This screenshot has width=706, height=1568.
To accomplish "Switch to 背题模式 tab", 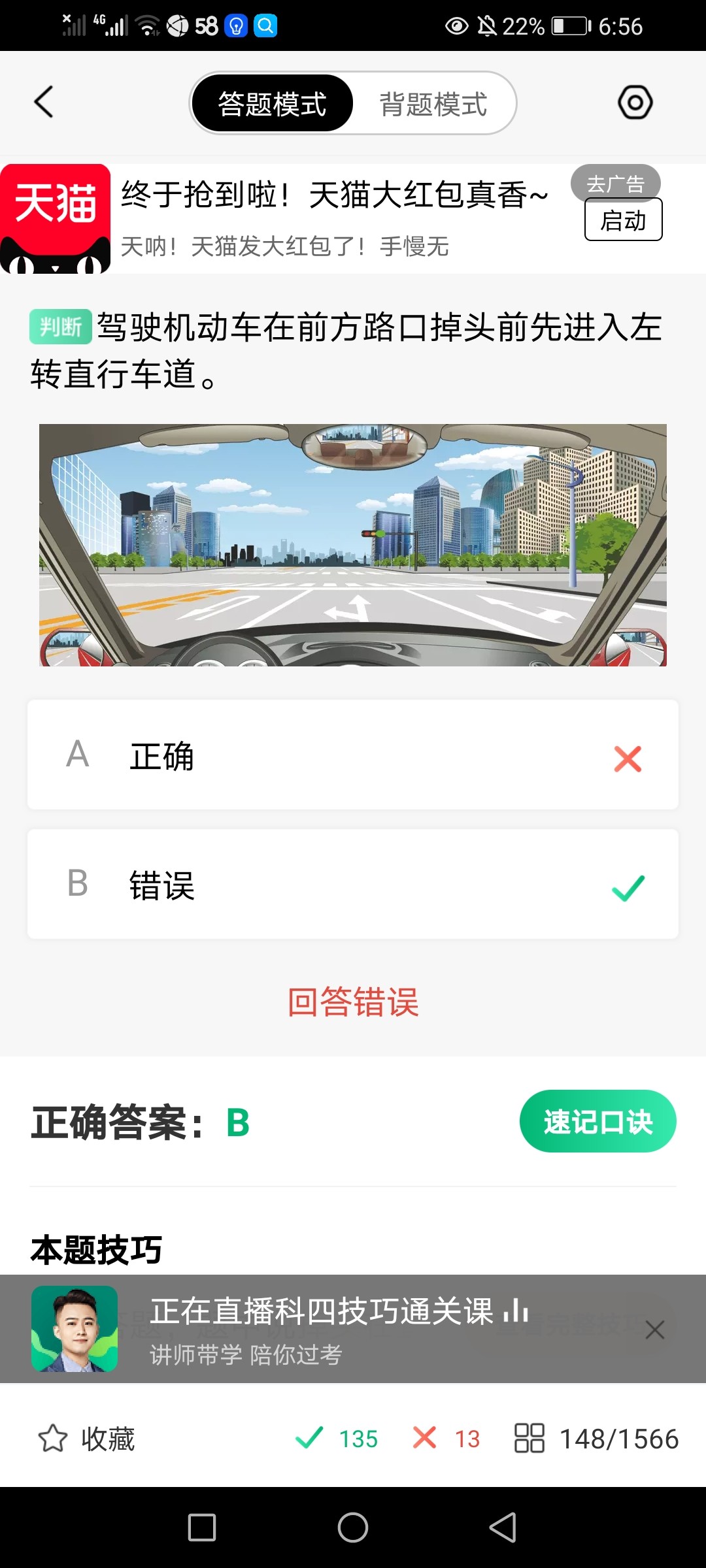I will pos(433,104).
